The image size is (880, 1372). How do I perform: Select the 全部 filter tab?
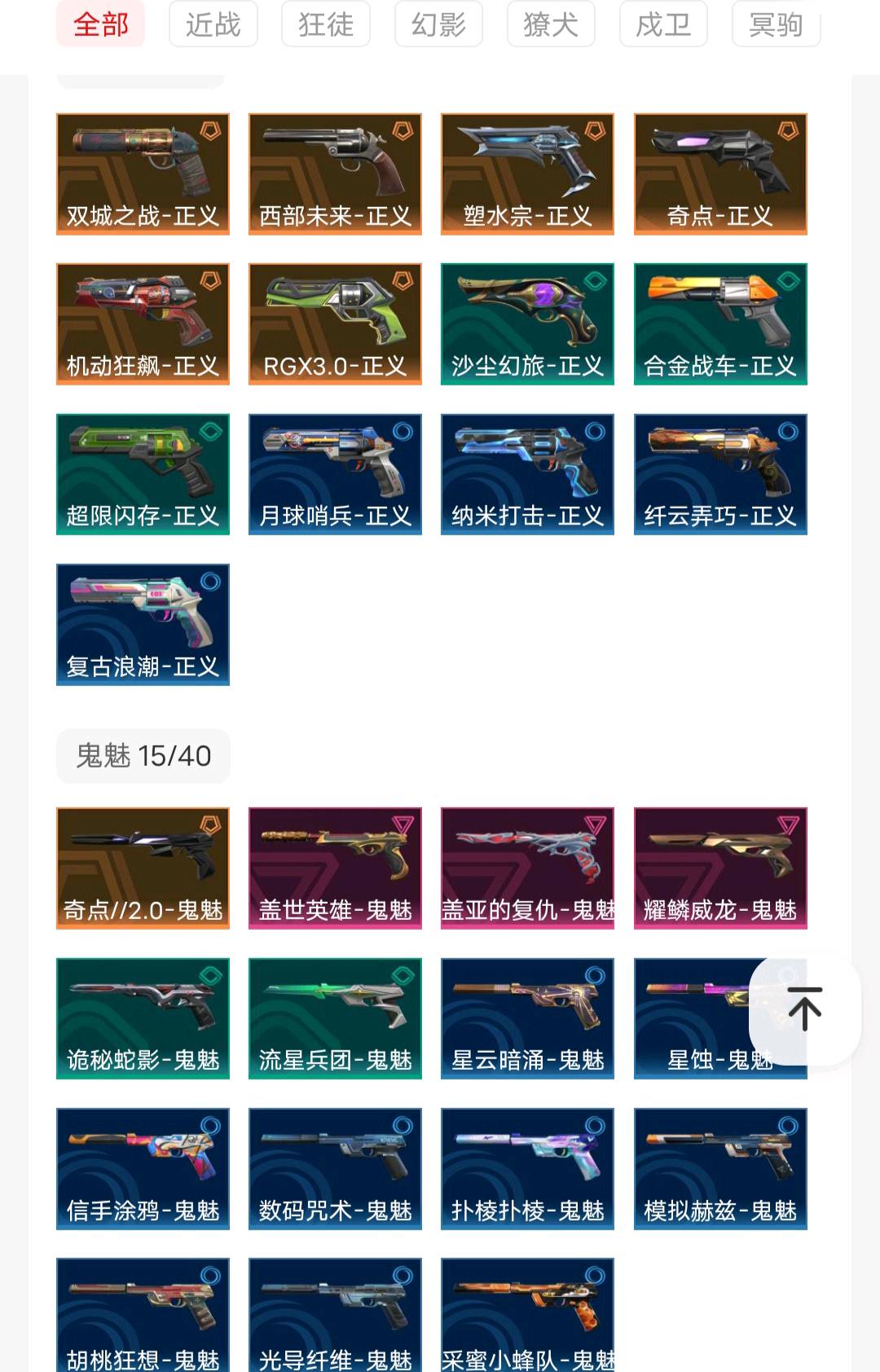tap(101, 24)
